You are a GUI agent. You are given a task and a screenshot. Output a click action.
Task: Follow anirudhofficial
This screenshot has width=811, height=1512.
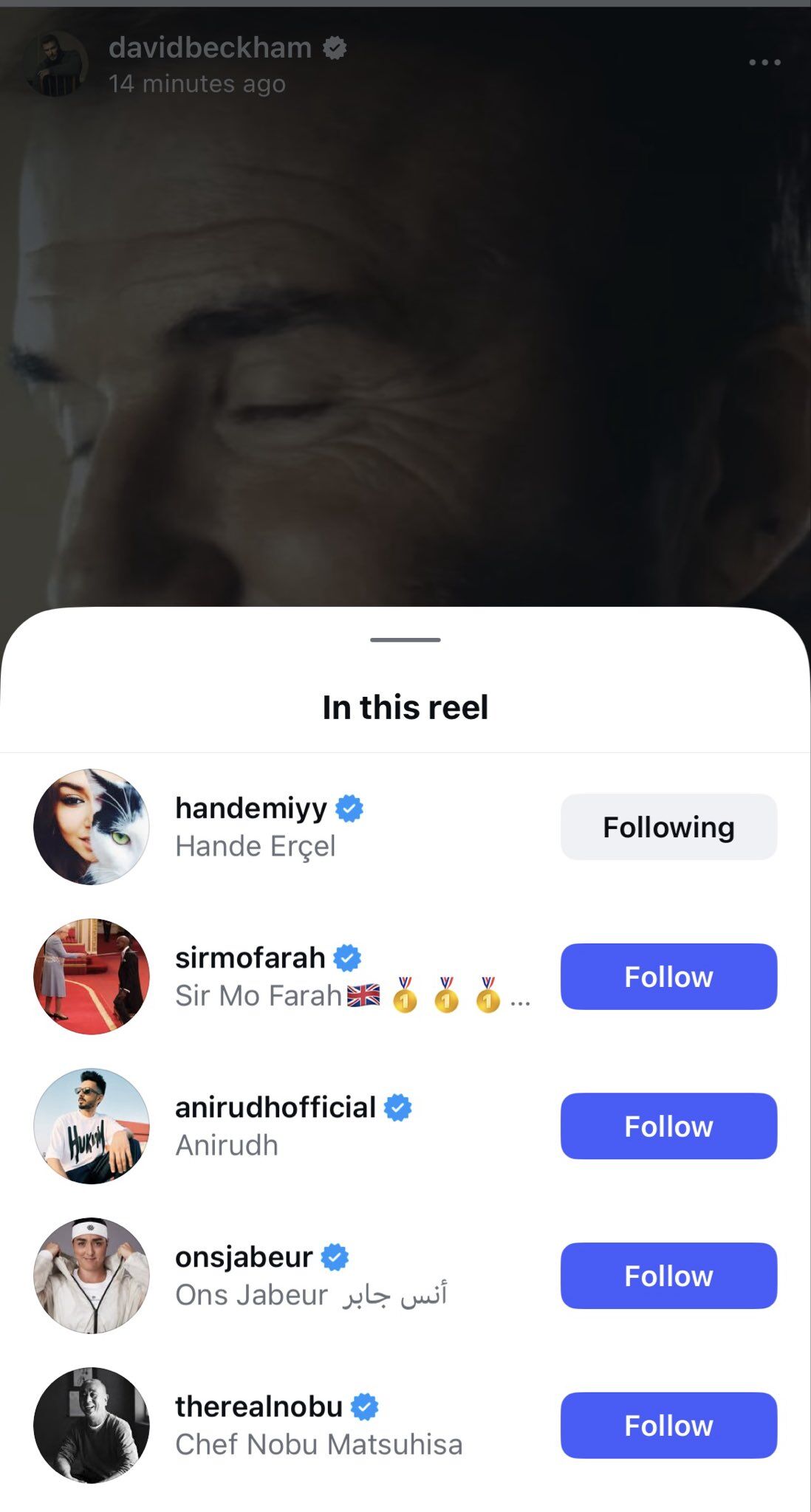point(667,1125)
